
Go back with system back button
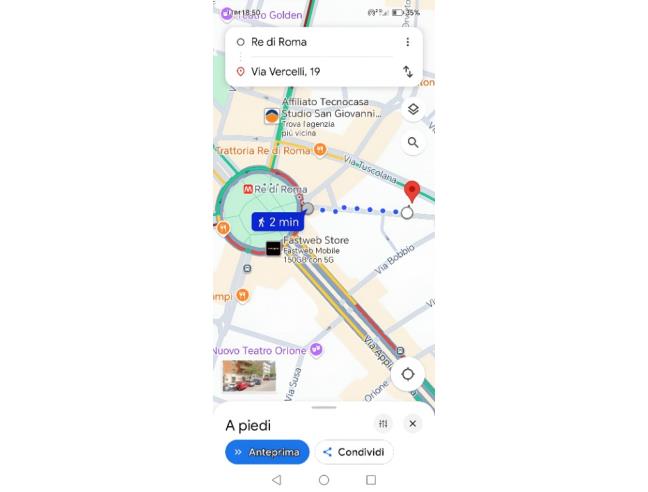[277, 480]
